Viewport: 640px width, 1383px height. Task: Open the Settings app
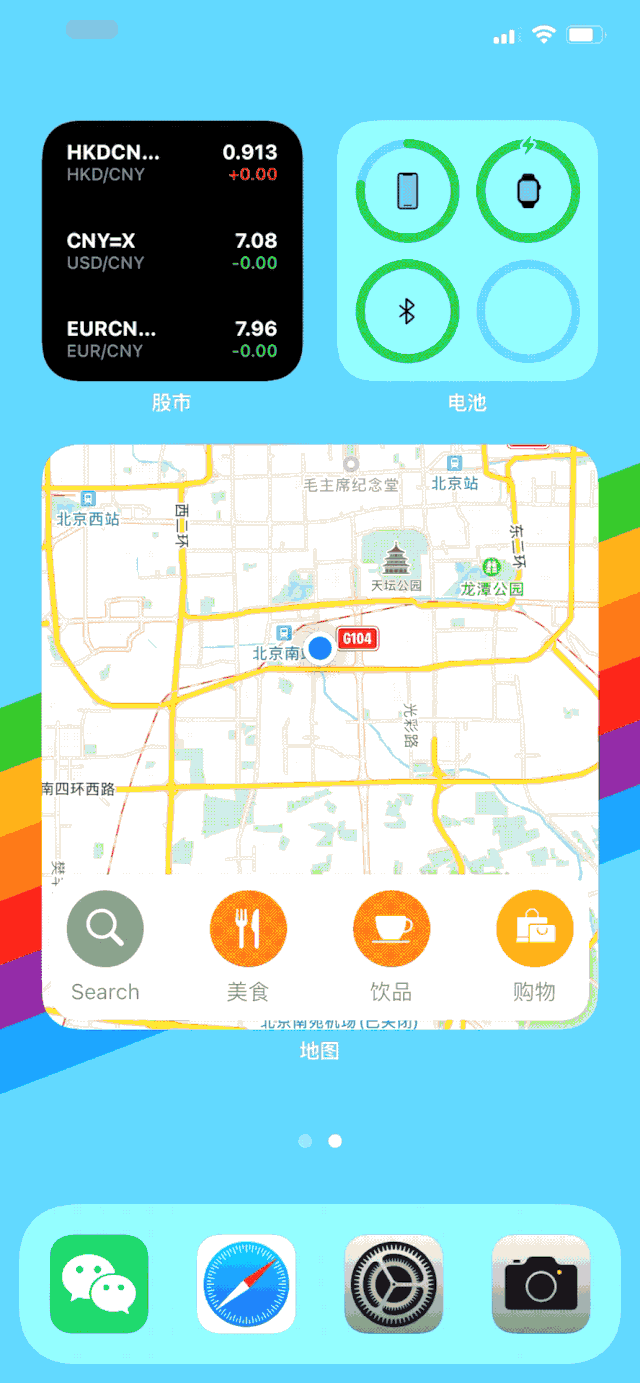click(x=394, y=1284)
